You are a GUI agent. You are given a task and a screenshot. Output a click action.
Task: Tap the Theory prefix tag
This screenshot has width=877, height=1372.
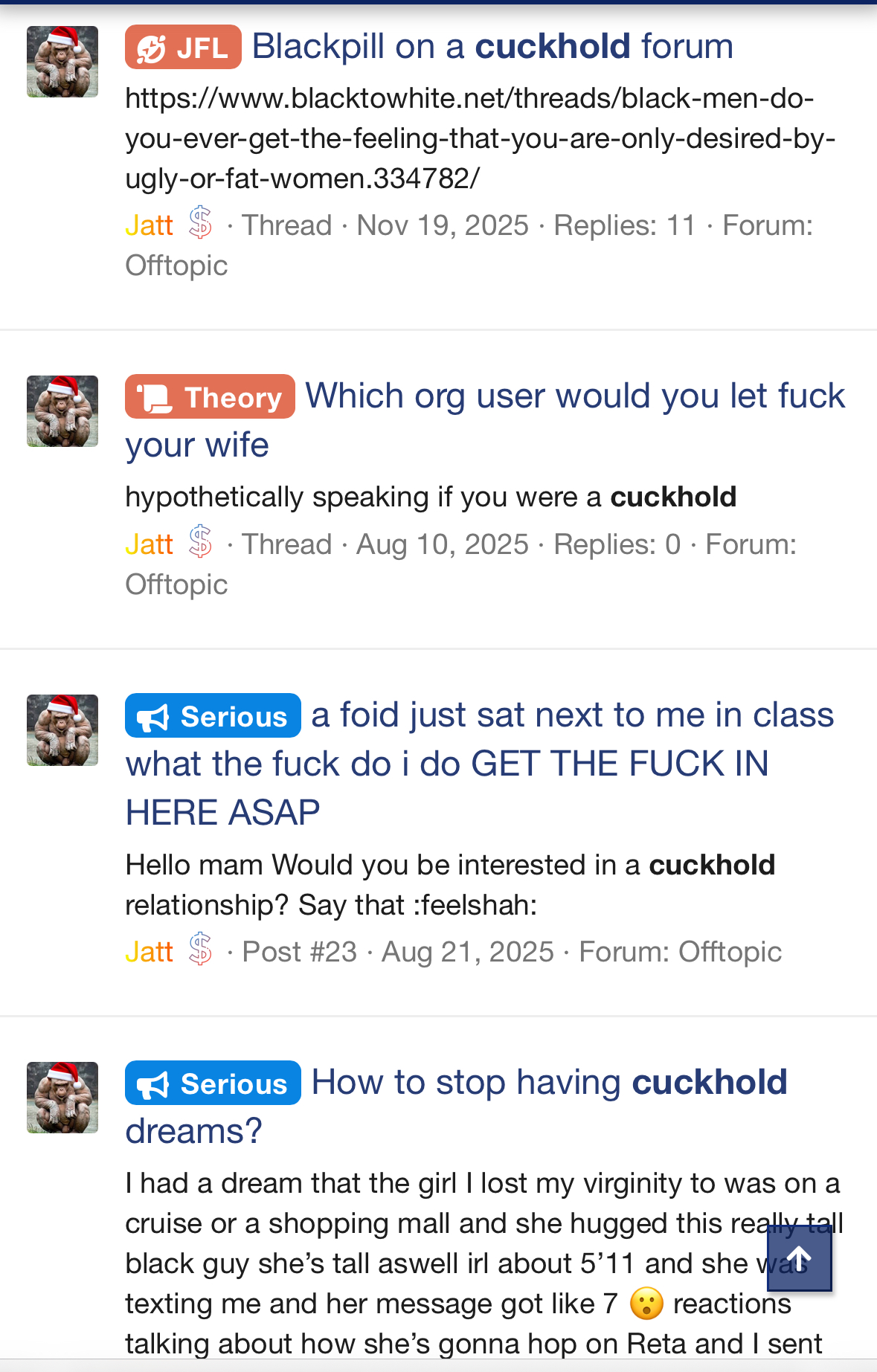(210, 397)
